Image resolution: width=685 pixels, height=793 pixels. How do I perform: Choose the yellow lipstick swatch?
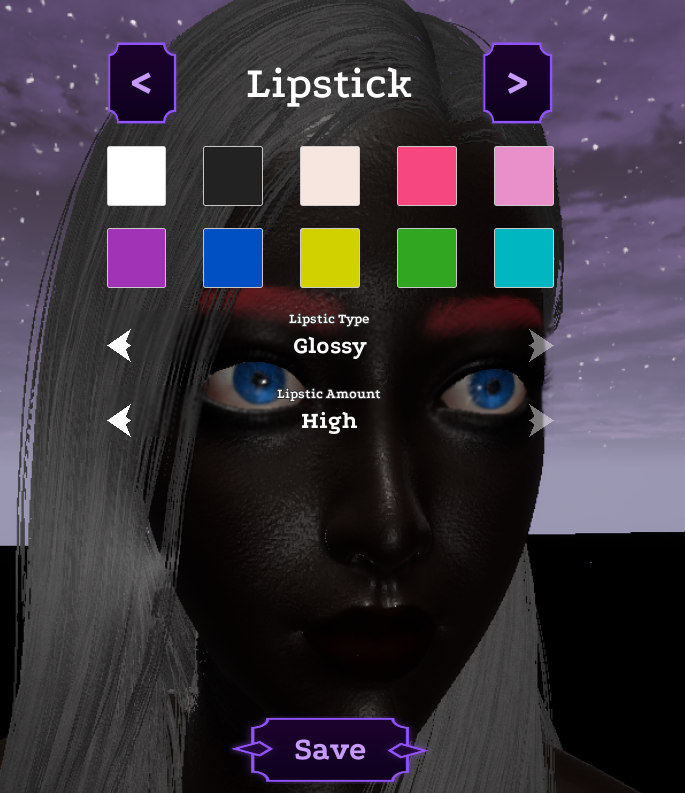tap(330, 258)
